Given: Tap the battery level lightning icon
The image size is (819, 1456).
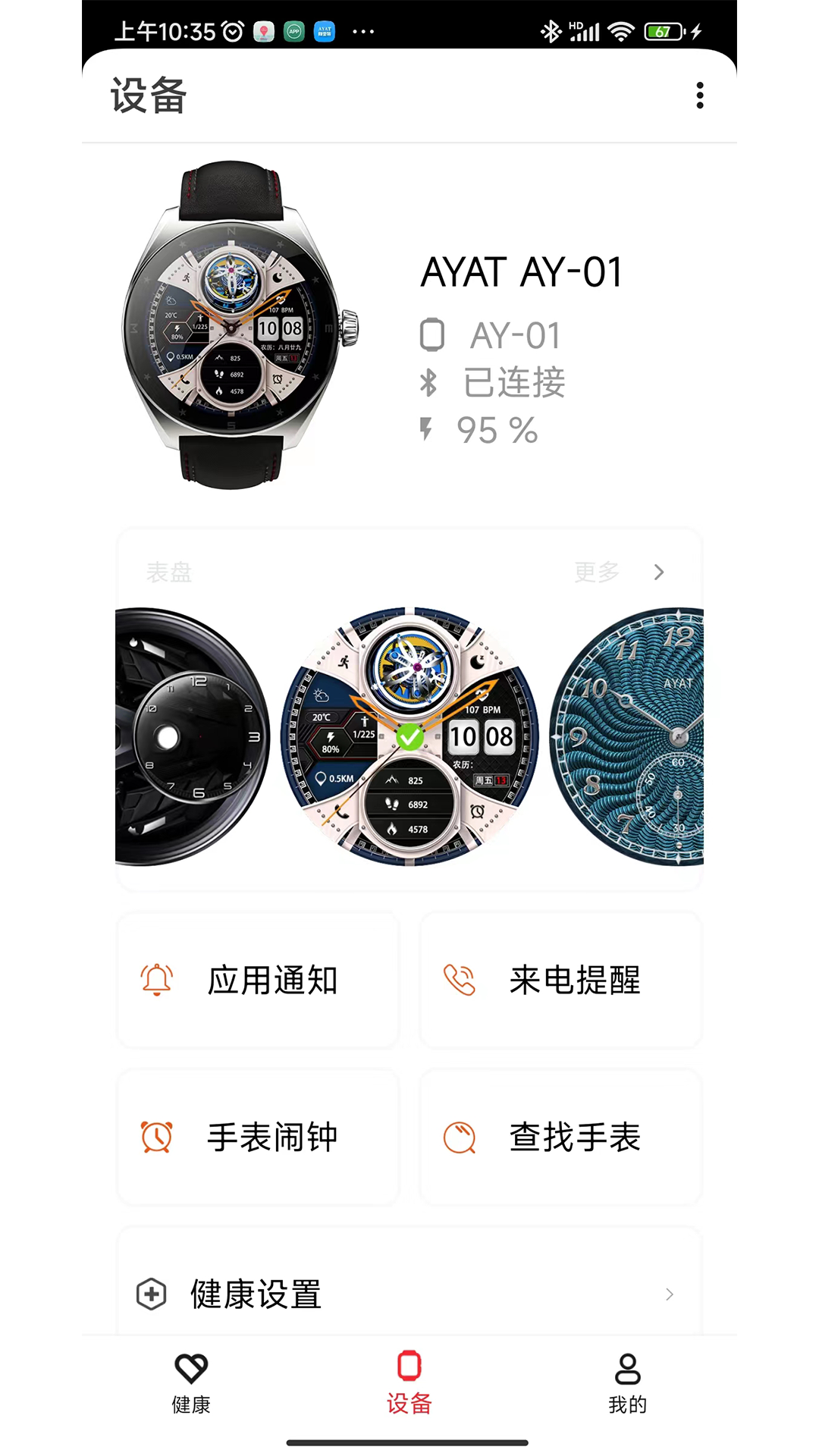Looking at the screenshot, I should pyautogui.click(x=425, y=430).
